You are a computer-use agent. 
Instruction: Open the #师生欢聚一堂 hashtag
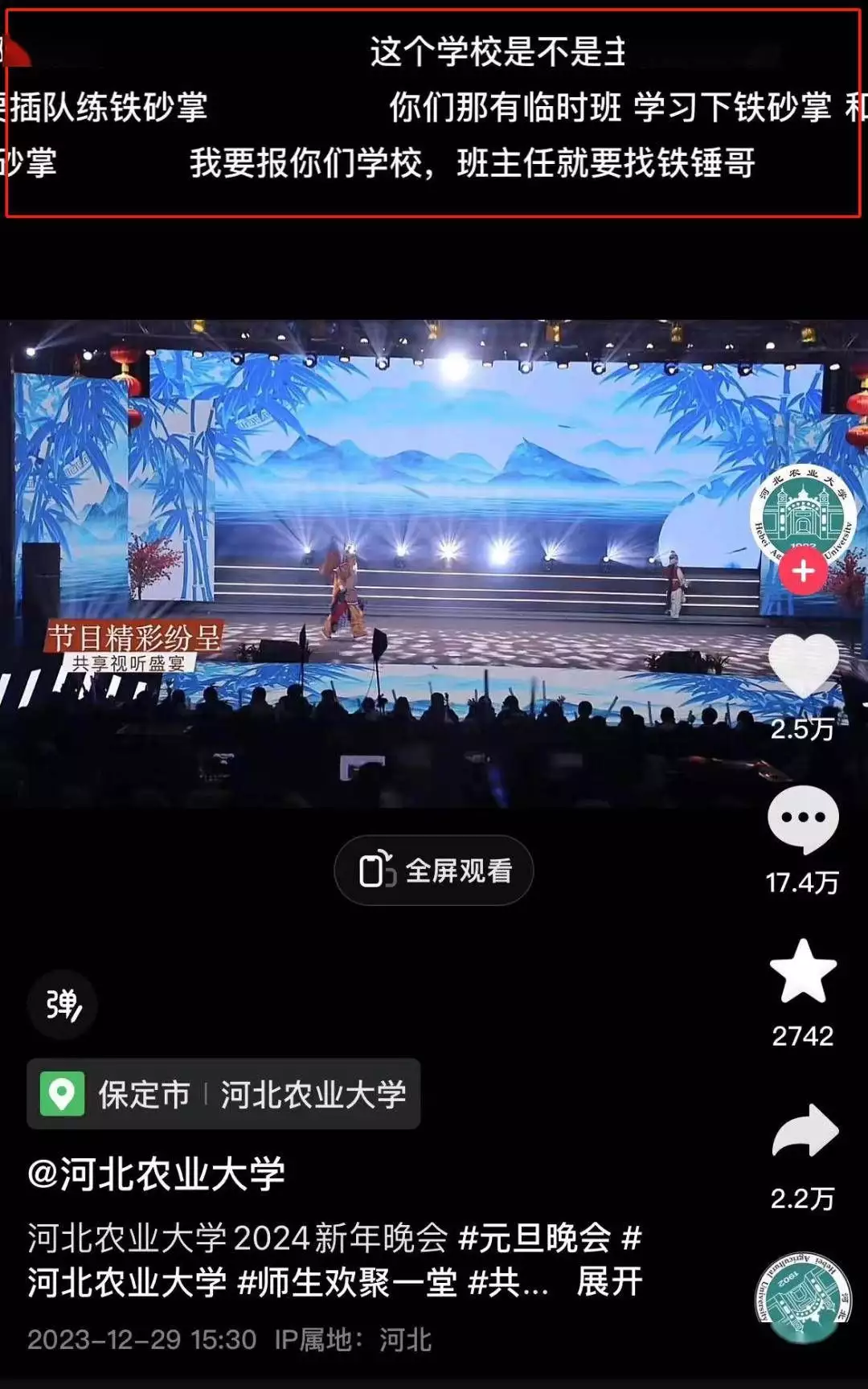tap(347, 1282)
